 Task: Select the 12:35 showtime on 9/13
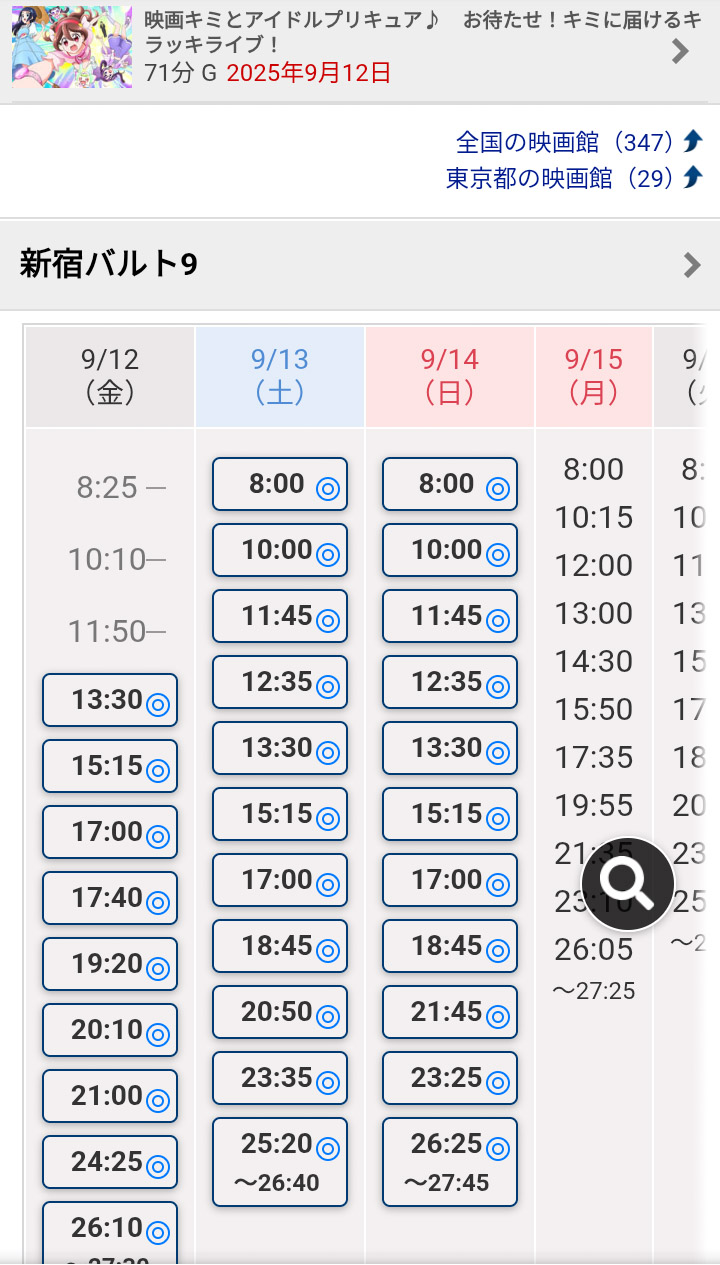pyautogui.click(x=280, y=682)
